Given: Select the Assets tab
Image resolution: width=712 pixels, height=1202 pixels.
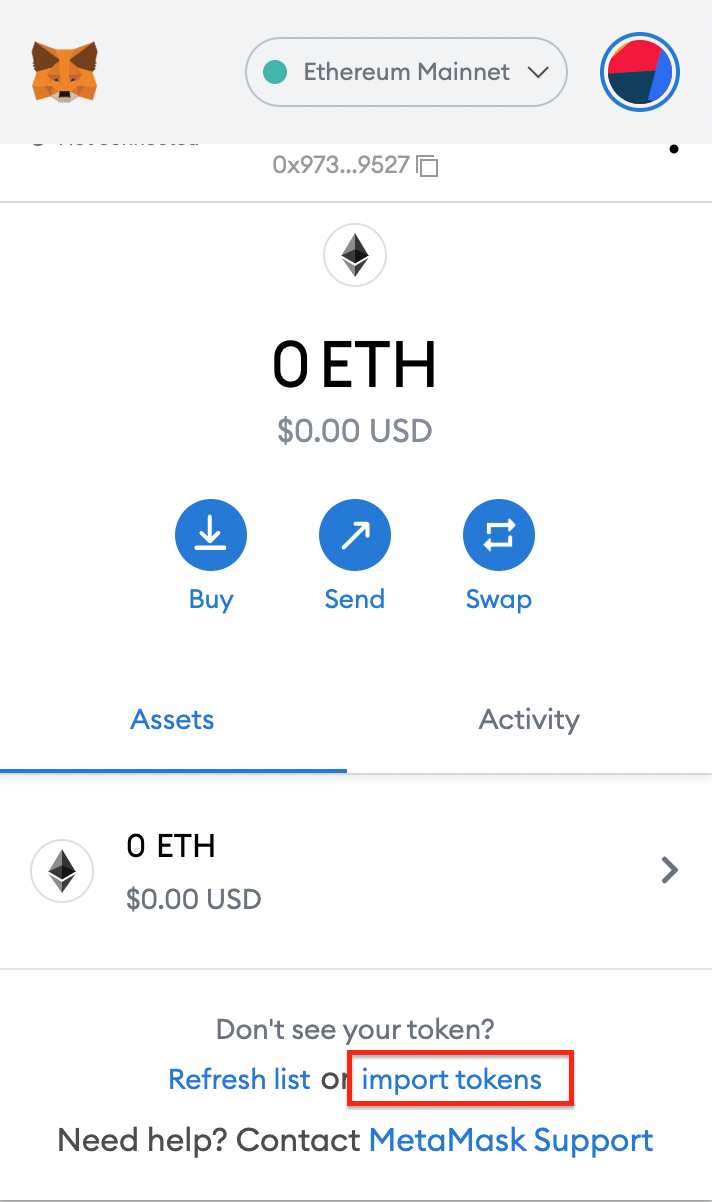Looking at the screenshot, I should [173, 720].
